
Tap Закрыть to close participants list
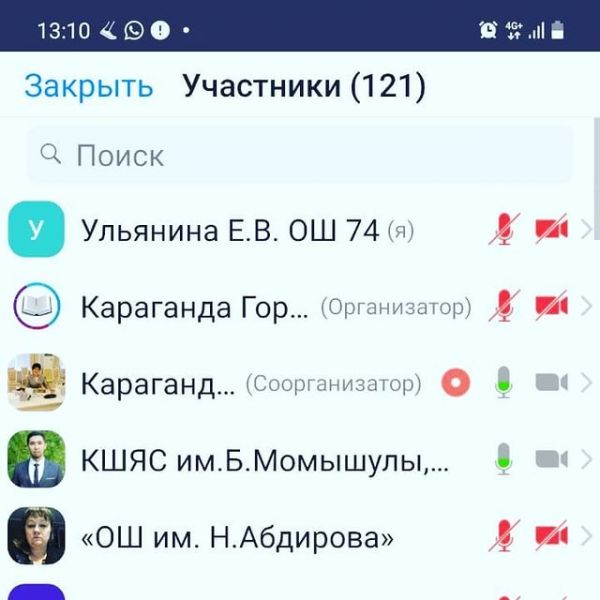point(88,87)
